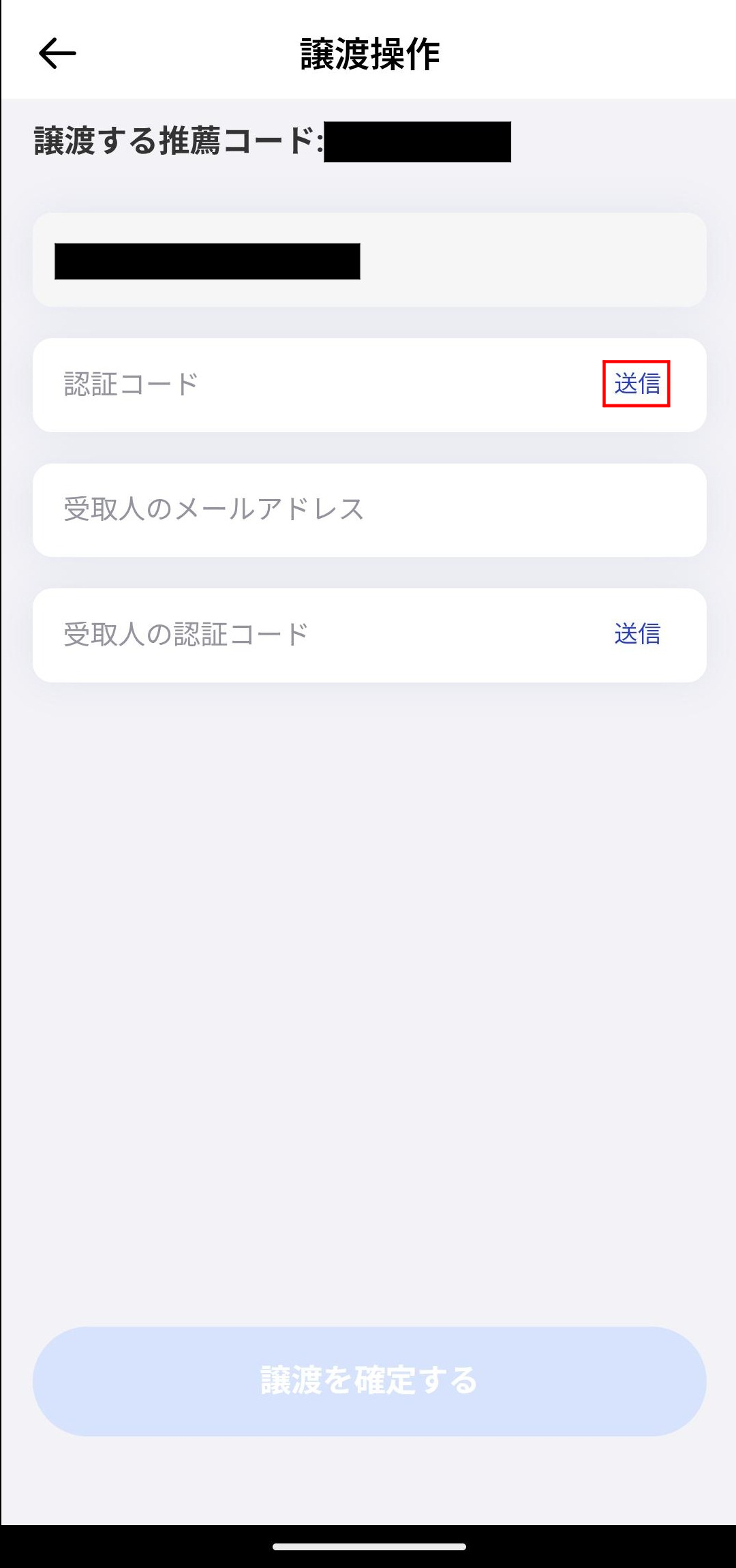Screen dimensions: 736x1568
Task: Select the top masked text box
Action: click(x=204, y=260)
